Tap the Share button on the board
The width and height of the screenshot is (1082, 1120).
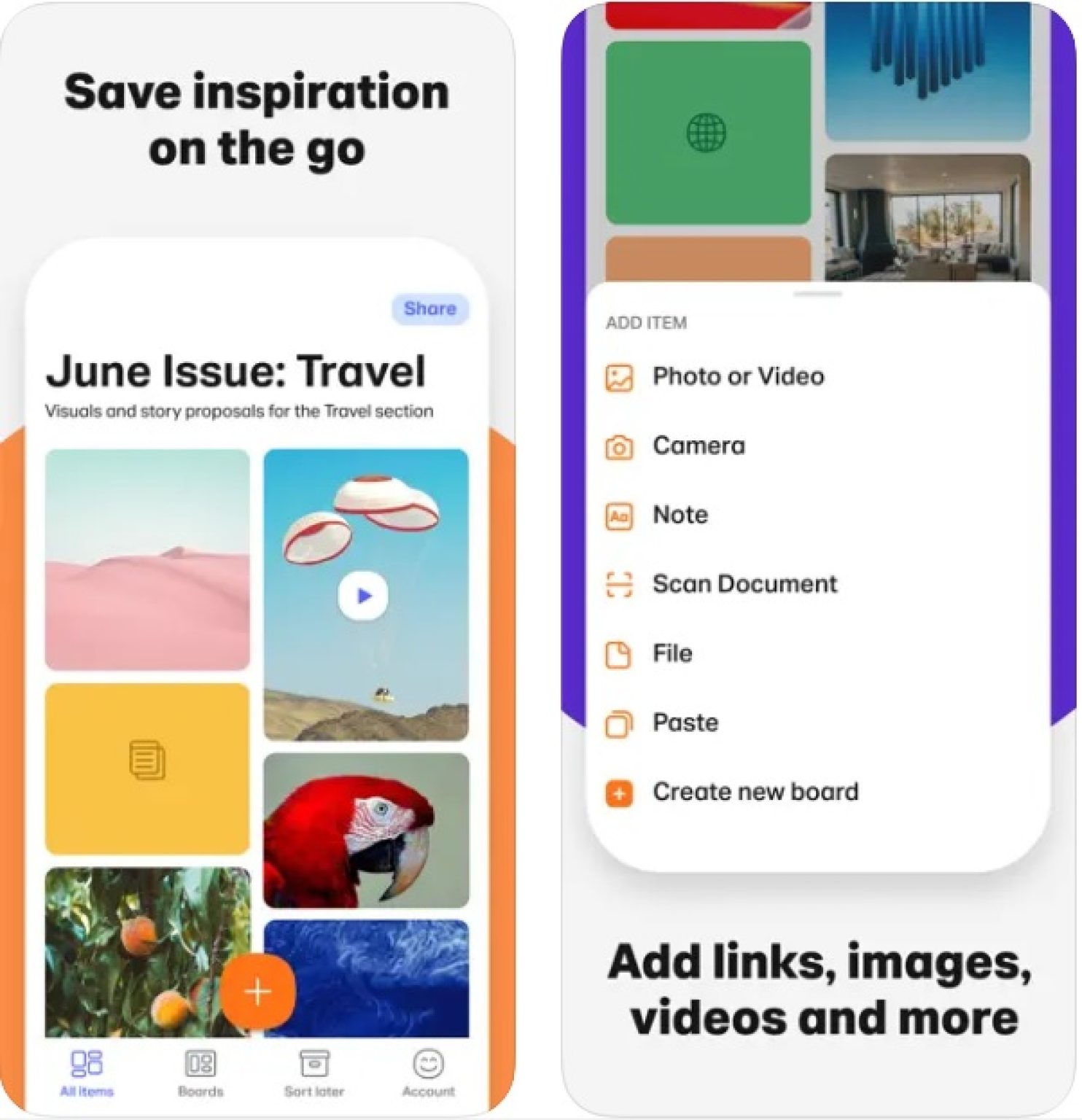[x=429, y=308]
